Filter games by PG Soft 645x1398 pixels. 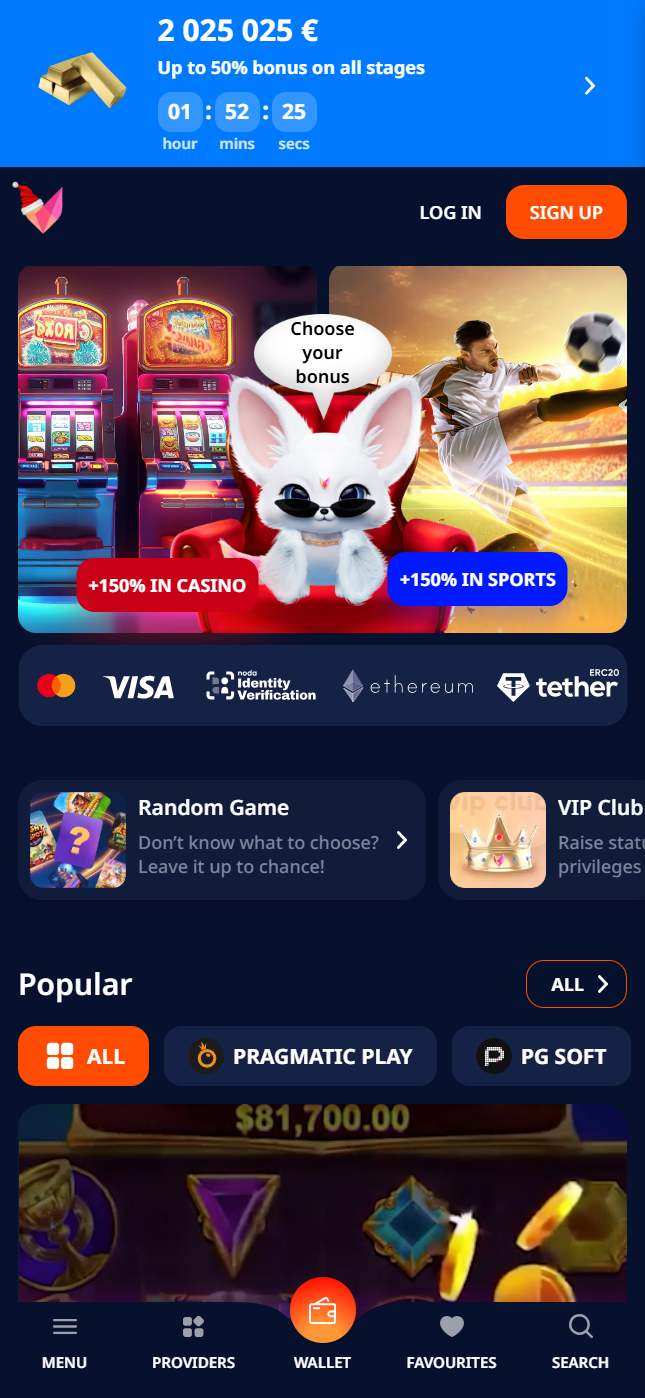(x=541, y=1056)
